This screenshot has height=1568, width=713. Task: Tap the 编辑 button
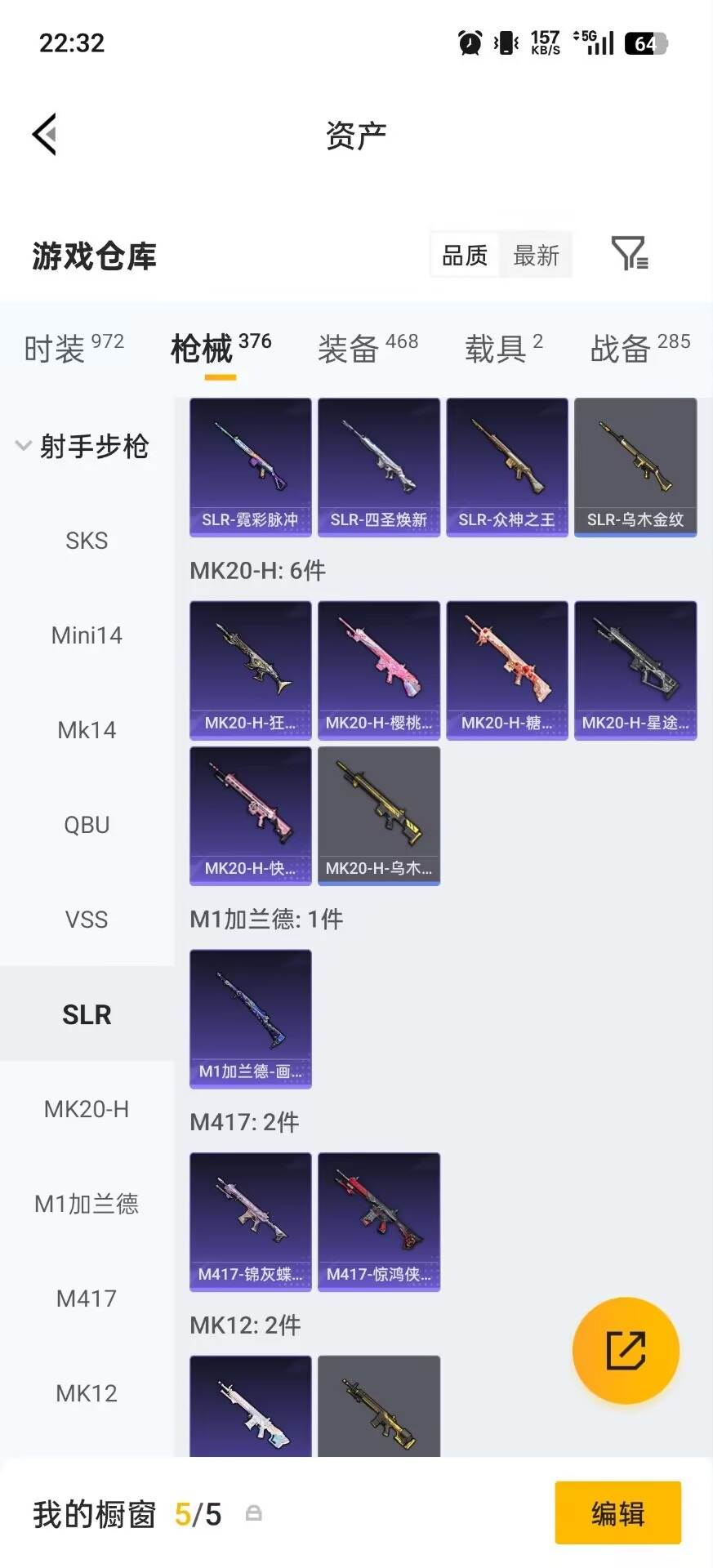pyautogui.click(x=617, y=1513)
